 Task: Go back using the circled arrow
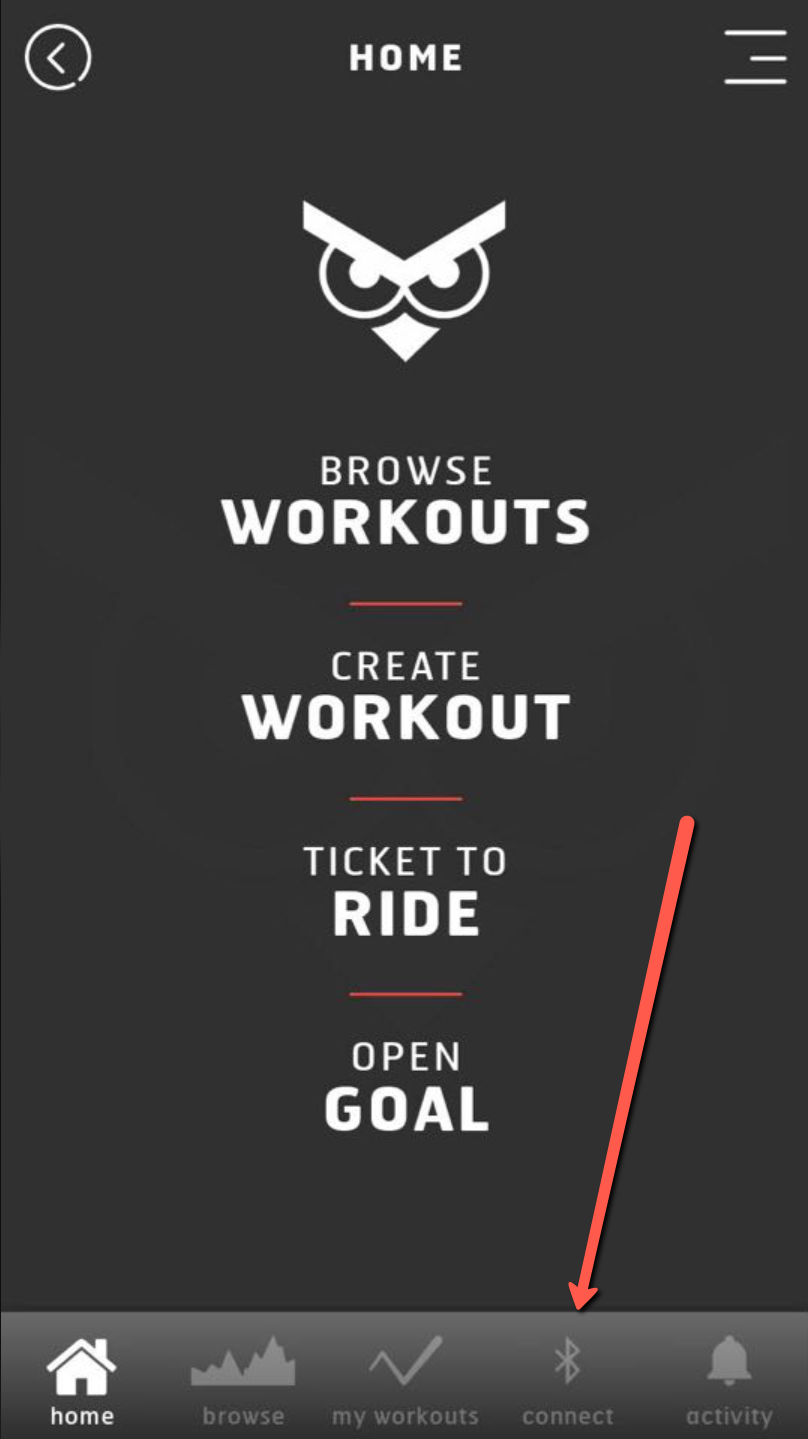coord(58,58)
